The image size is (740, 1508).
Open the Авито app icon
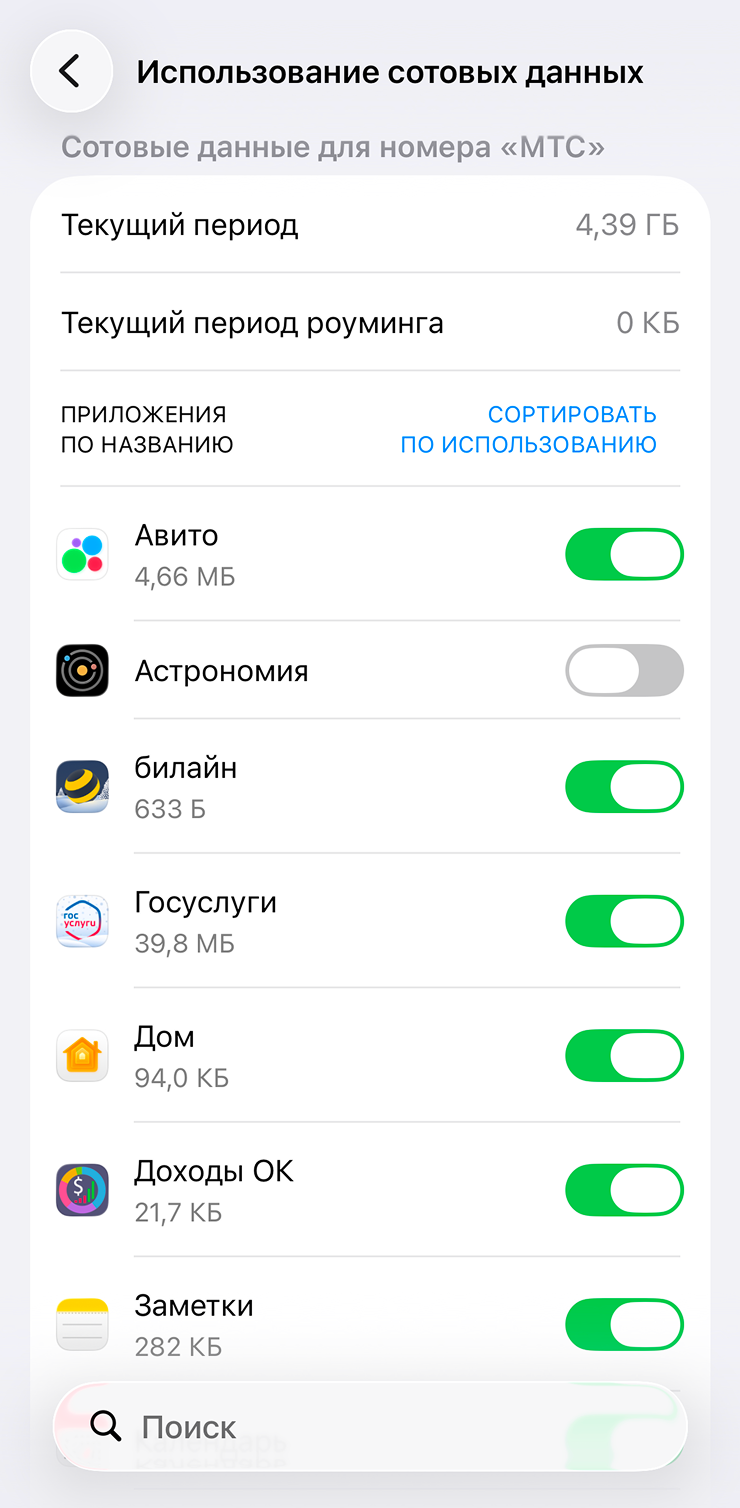(82, 554)
